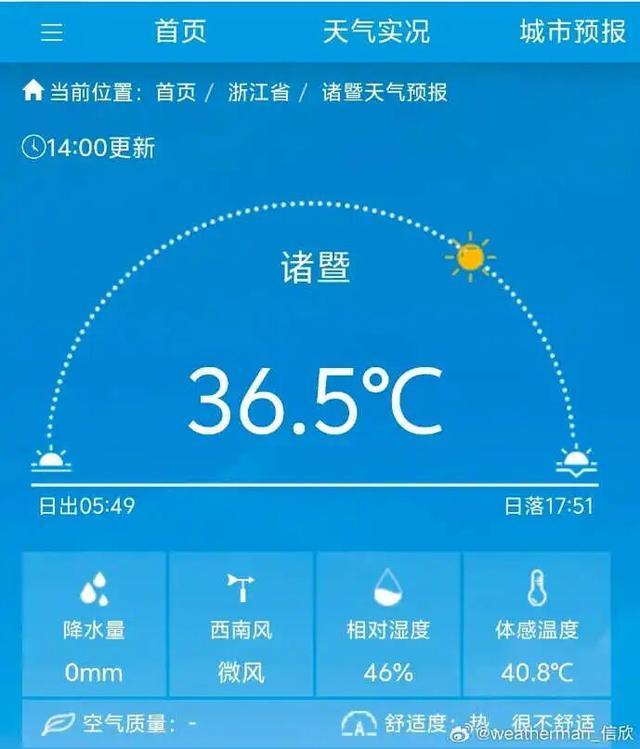Open the hamburger menu
The height and width of the screenshot is (749, 640).
click(52, 32)
